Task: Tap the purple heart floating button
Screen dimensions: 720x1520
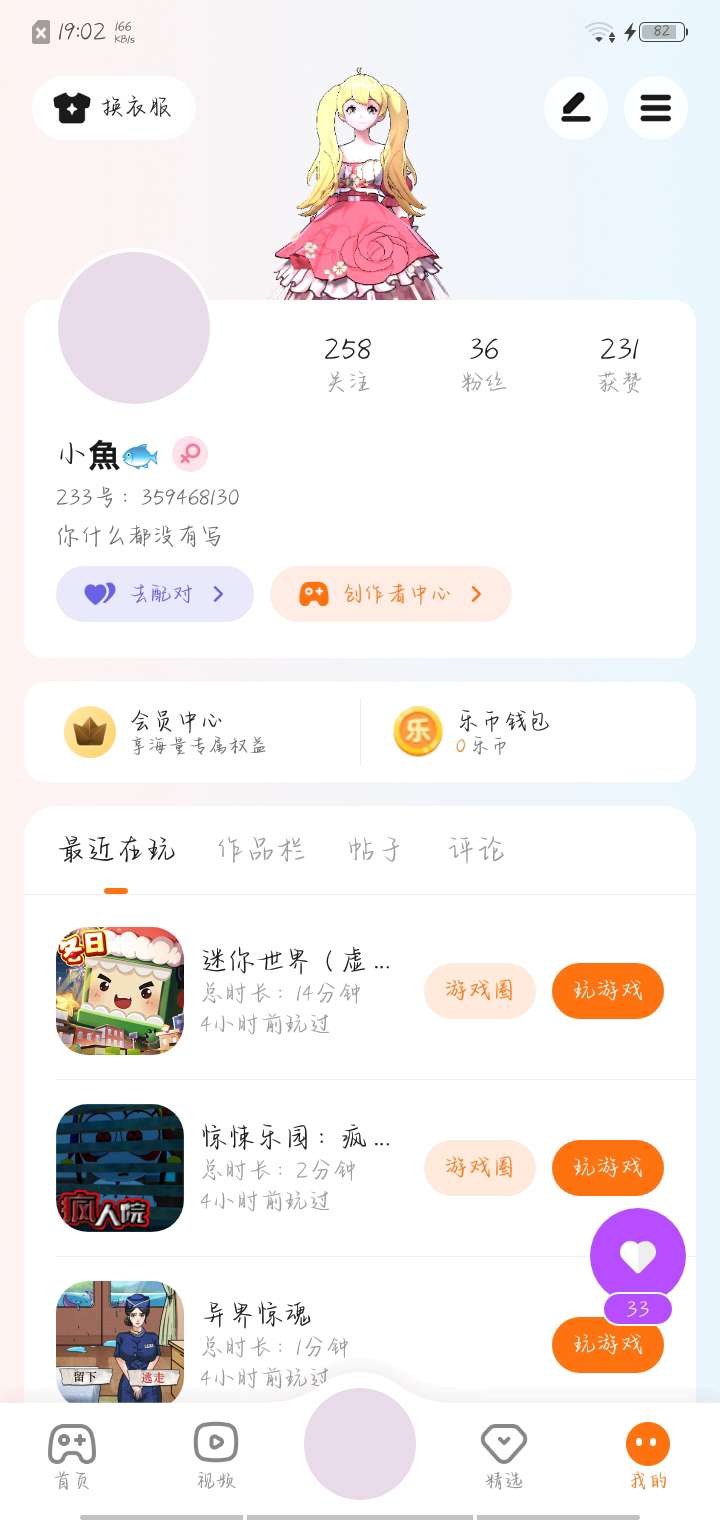Action: [638, 1256]
